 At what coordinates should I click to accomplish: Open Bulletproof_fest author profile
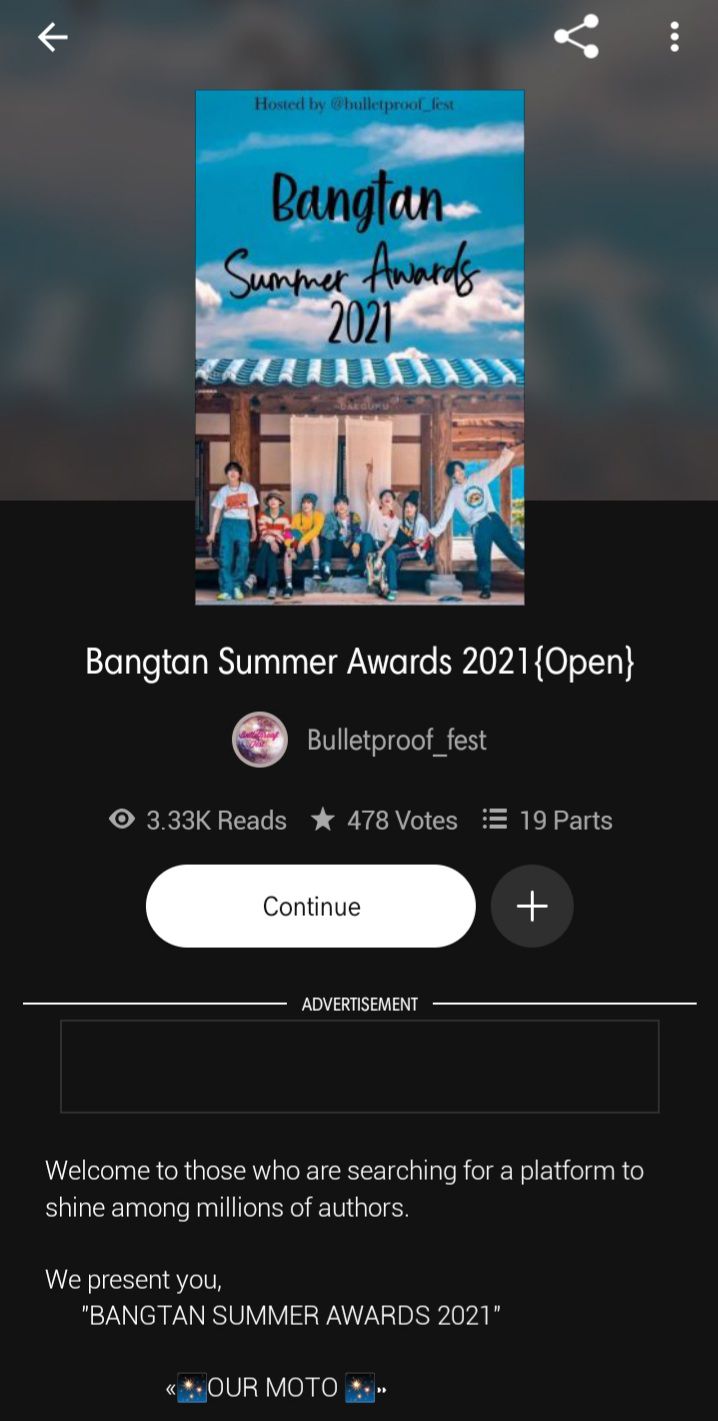360,740
